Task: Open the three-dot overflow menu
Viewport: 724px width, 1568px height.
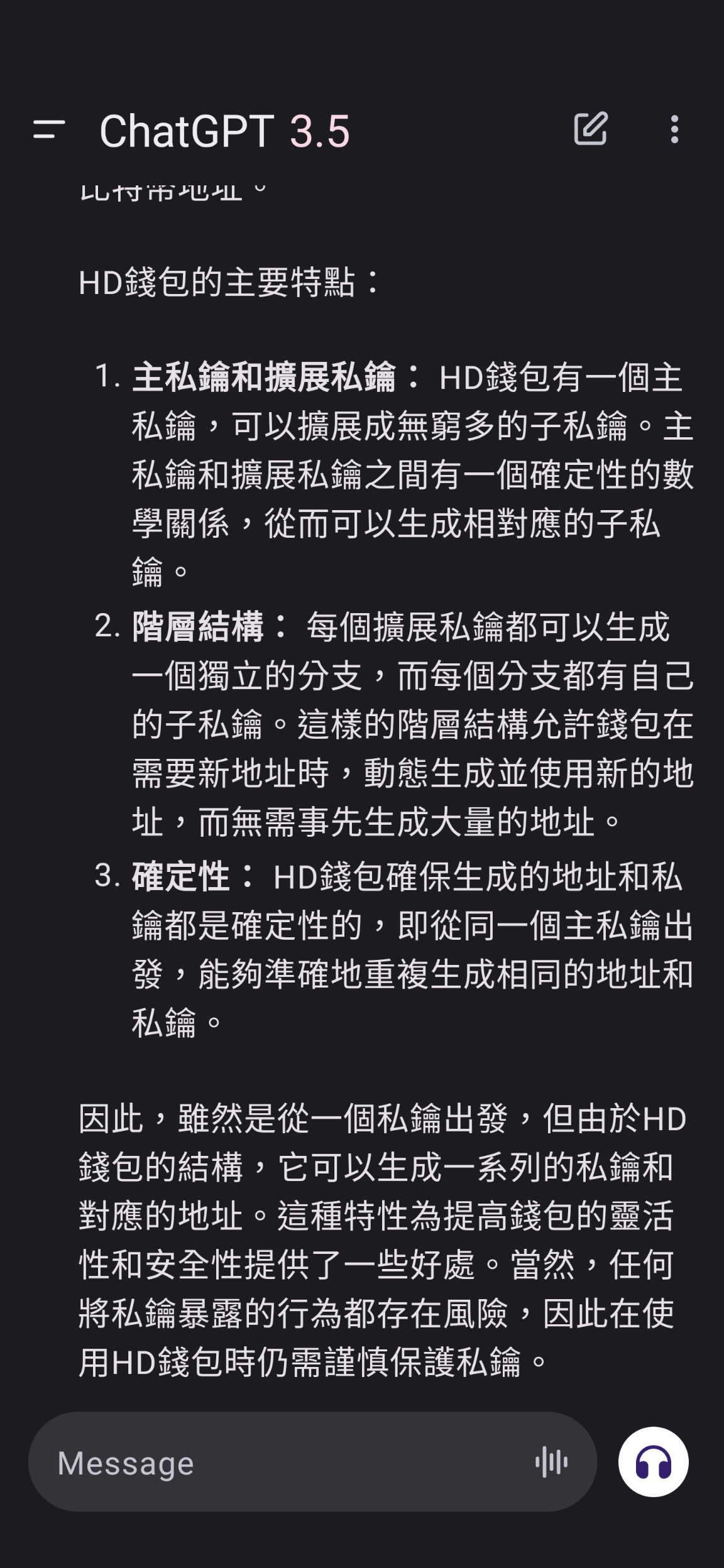Action: tap(674, 129)
